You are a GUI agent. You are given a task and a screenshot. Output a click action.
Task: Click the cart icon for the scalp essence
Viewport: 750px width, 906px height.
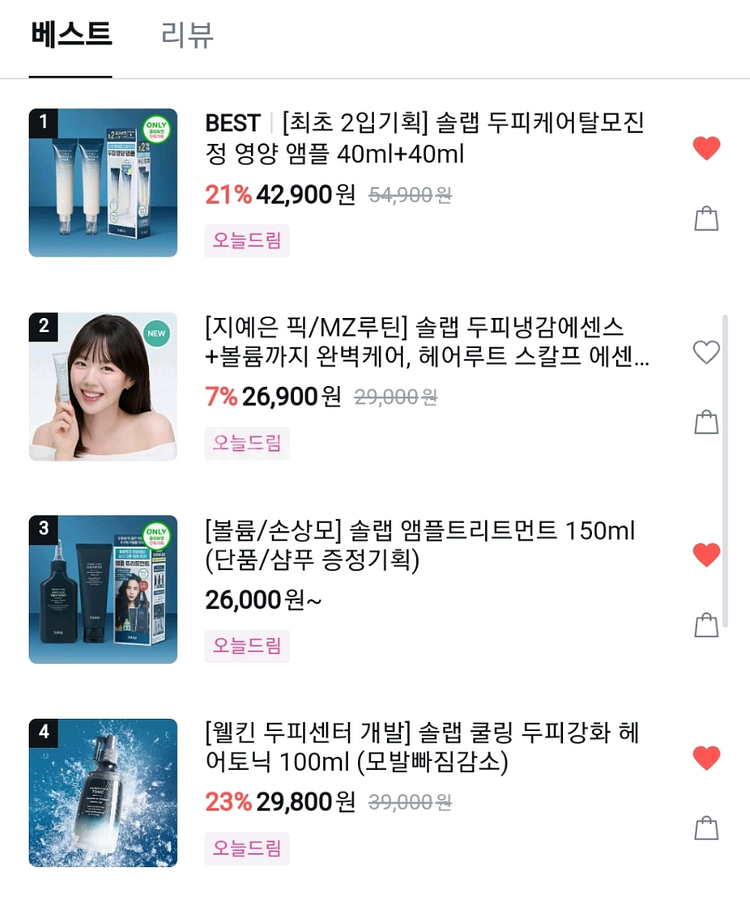coord(706,422)
